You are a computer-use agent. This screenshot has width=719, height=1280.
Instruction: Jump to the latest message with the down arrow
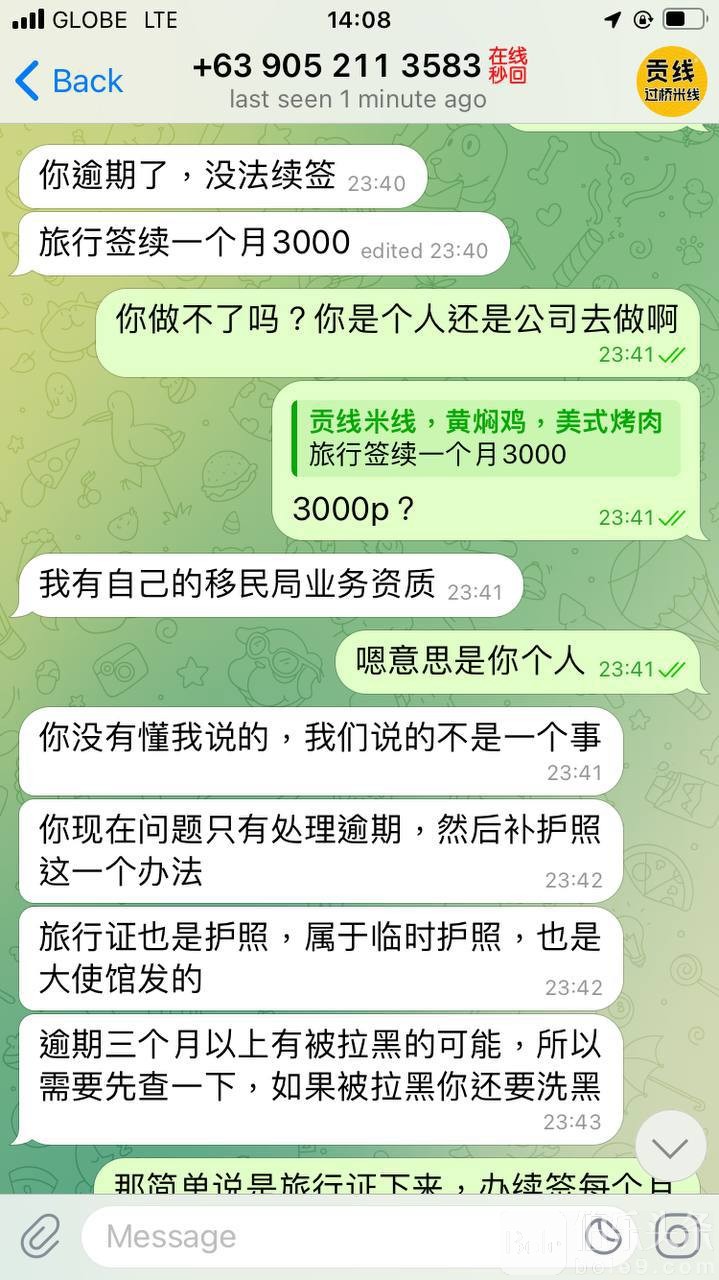tap(670, 1147)
